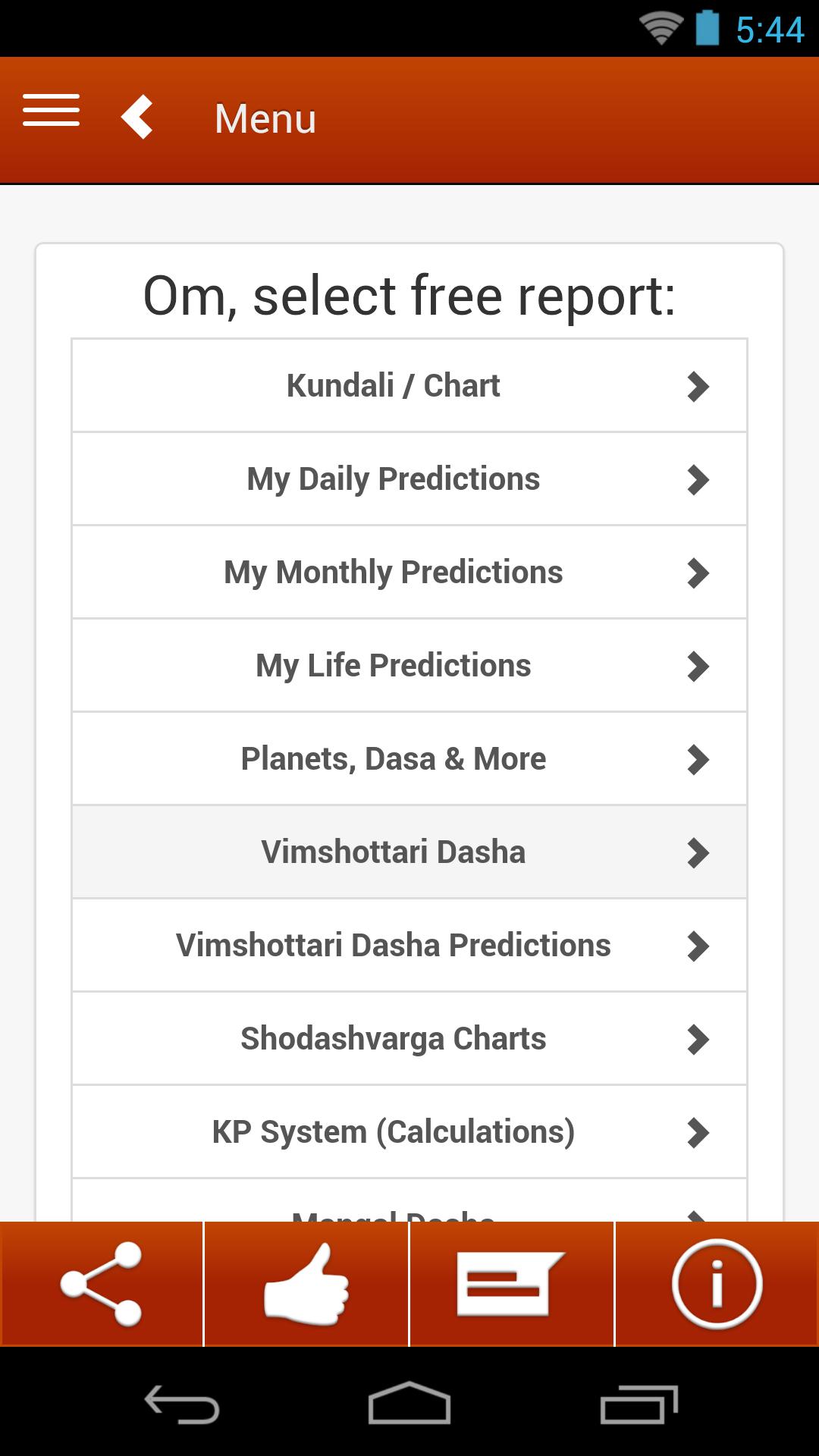Image resolution: width=819 pixels, height=1456 pixels.
Task: Tap the thumbs-up like button
Action: [x=306, y=1284]
